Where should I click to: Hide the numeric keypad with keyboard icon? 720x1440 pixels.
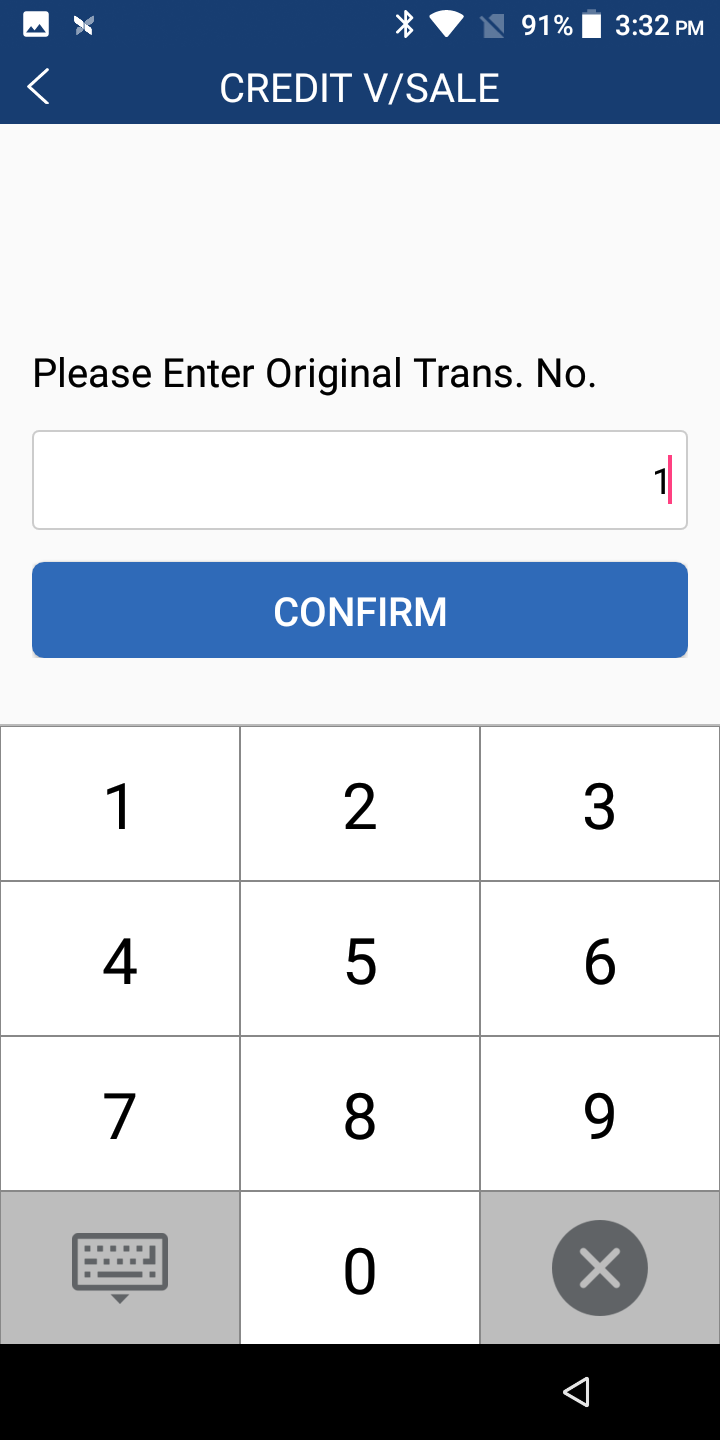coord(120,1268)
